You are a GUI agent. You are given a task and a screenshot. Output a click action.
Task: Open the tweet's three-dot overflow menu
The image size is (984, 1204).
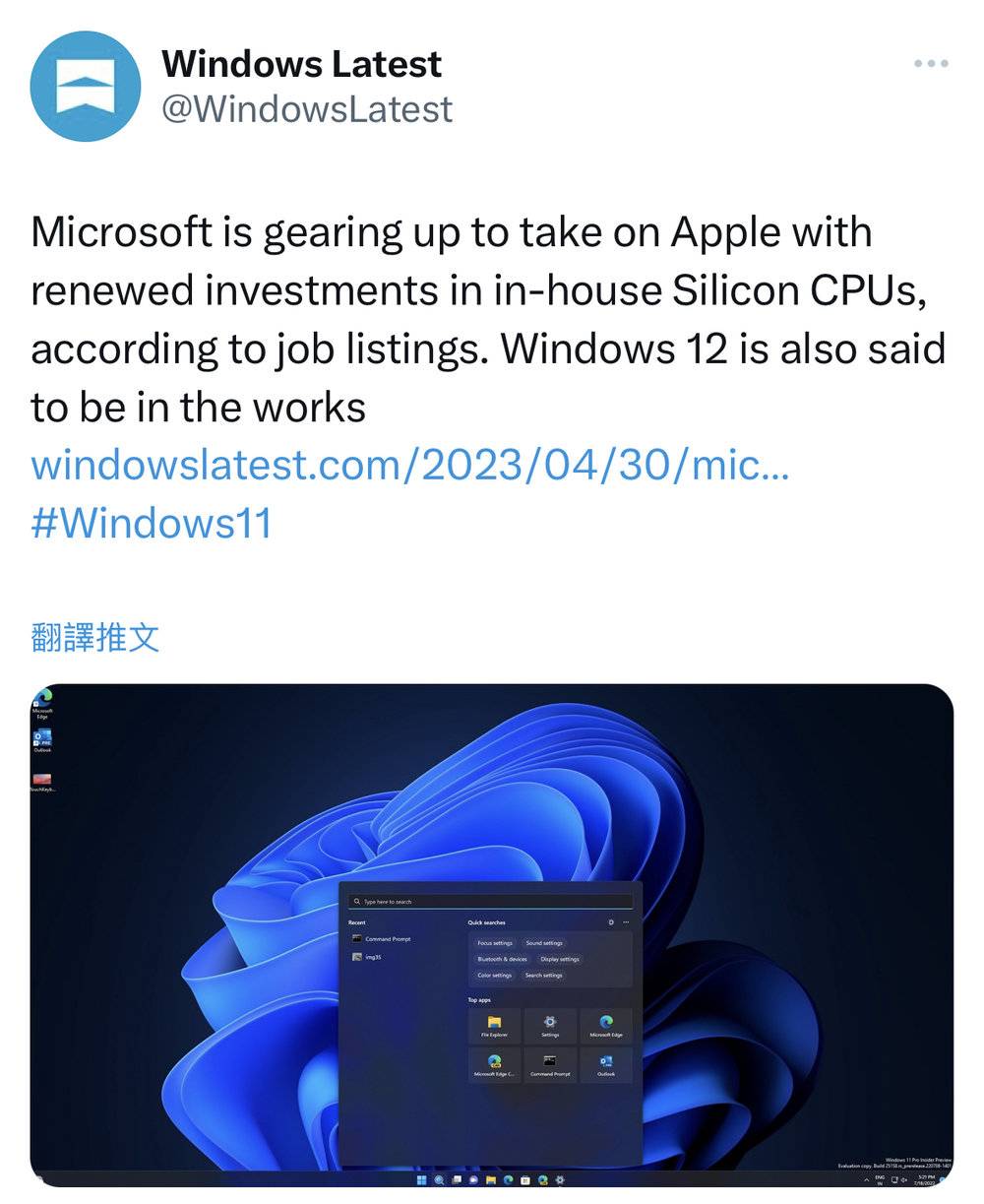tap(930, 64)
